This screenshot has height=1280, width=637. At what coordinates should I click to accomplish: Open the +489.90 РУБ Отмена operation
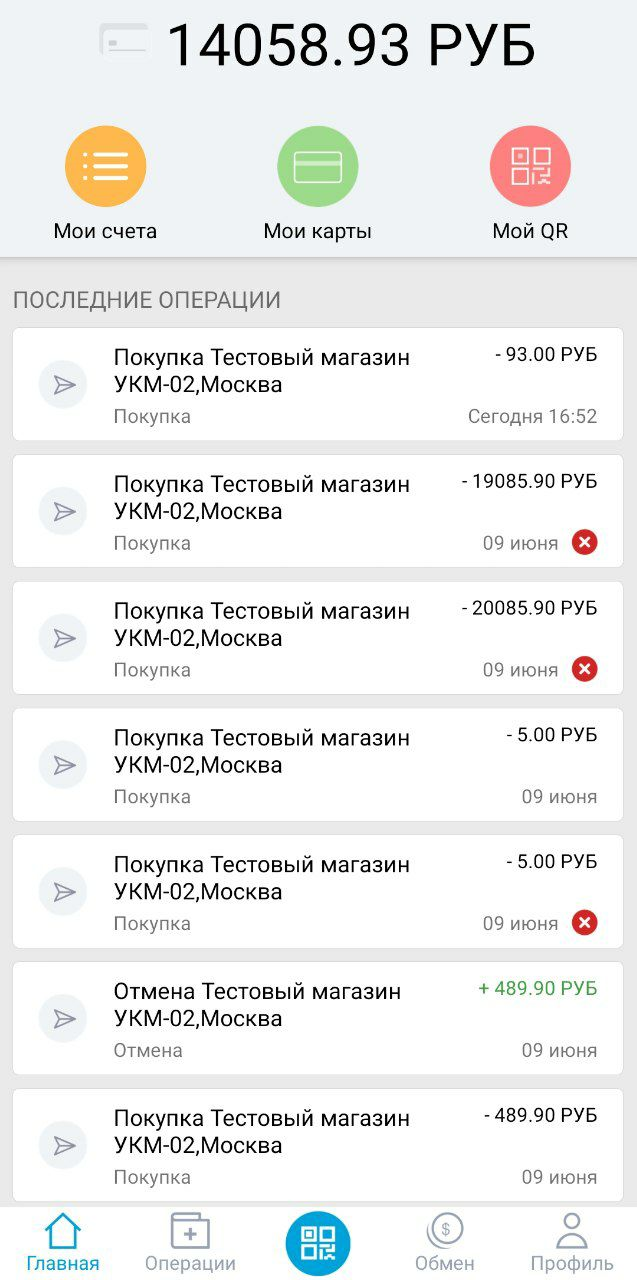pyautogui.click(x=318, y=1018)
